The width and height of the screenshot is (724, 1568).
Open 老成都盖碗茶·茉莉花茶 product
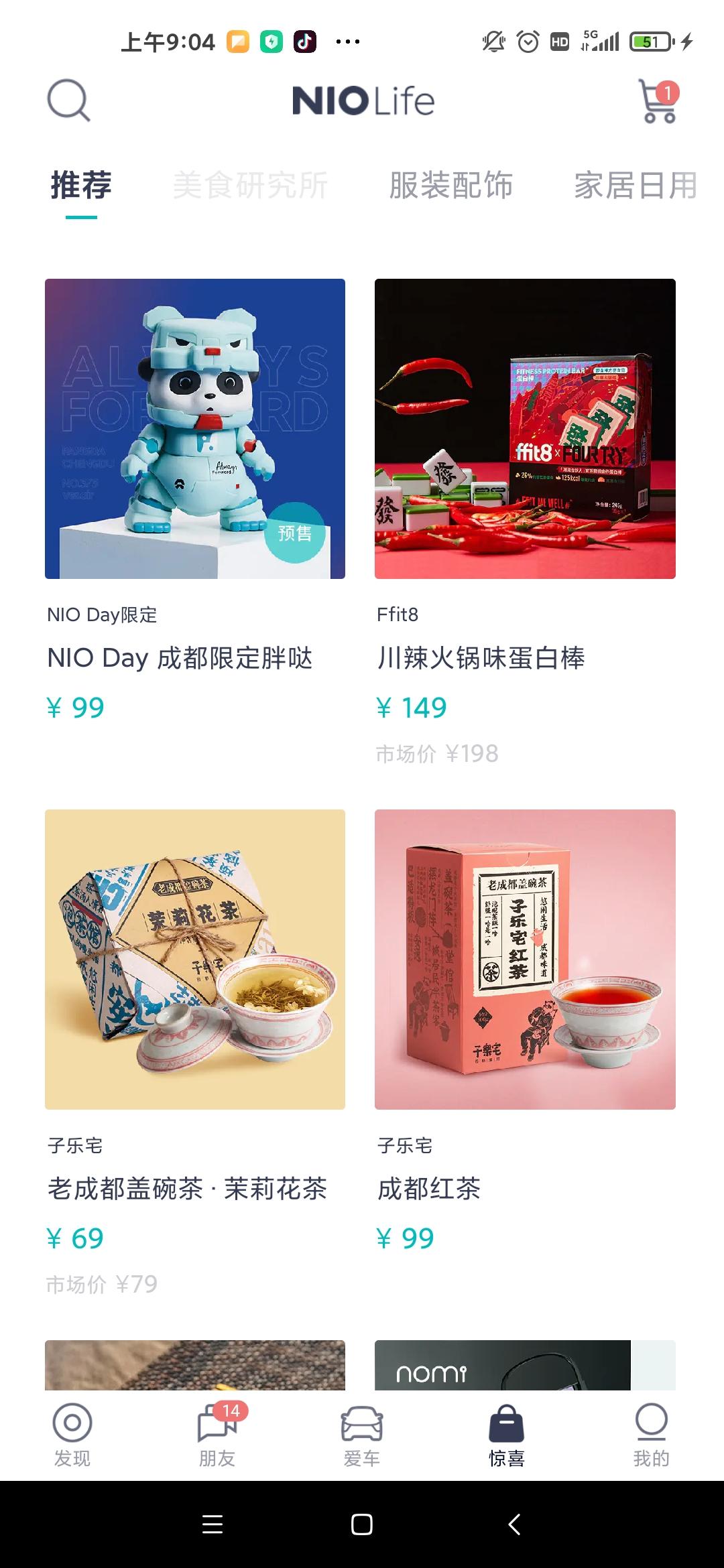pyautogui.click(x=195, y=960)
